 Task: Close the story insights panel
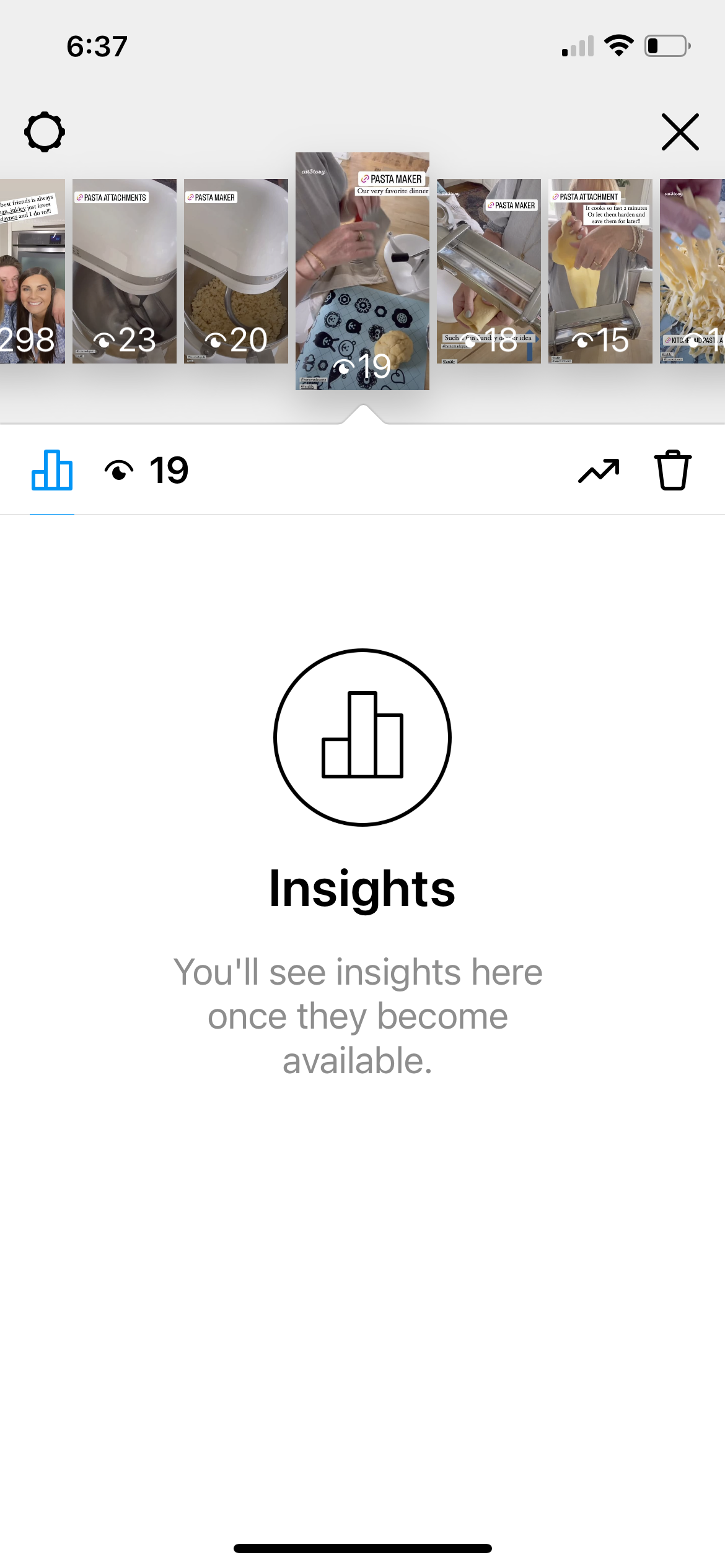680,132
